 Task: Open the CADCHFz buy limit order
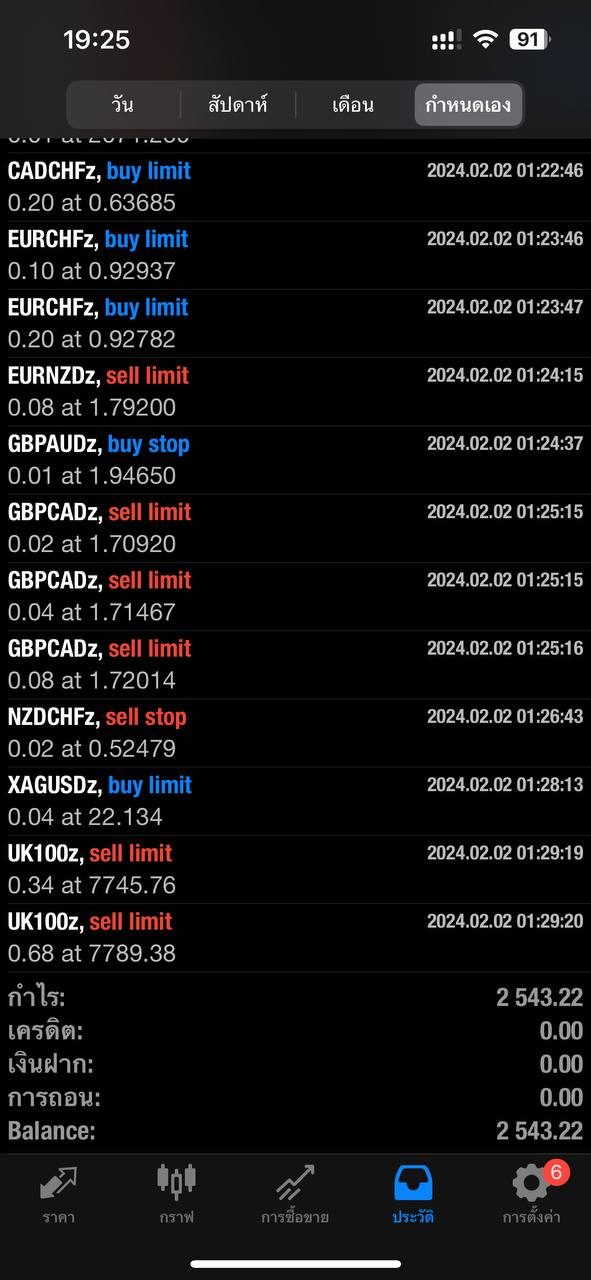click(295, 187)
